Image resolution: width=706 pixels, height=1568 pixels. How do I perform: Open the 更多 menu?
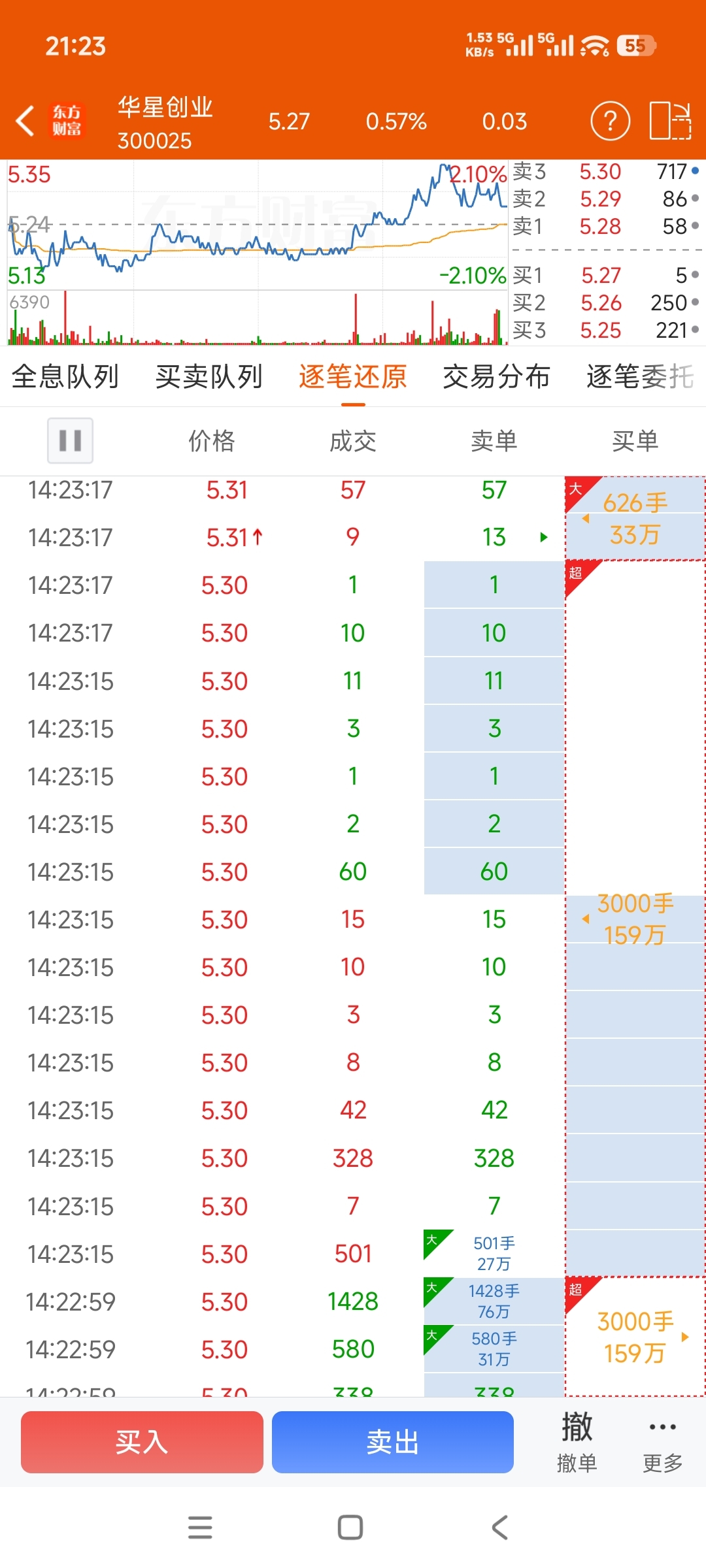click(x=663, y=1442)
